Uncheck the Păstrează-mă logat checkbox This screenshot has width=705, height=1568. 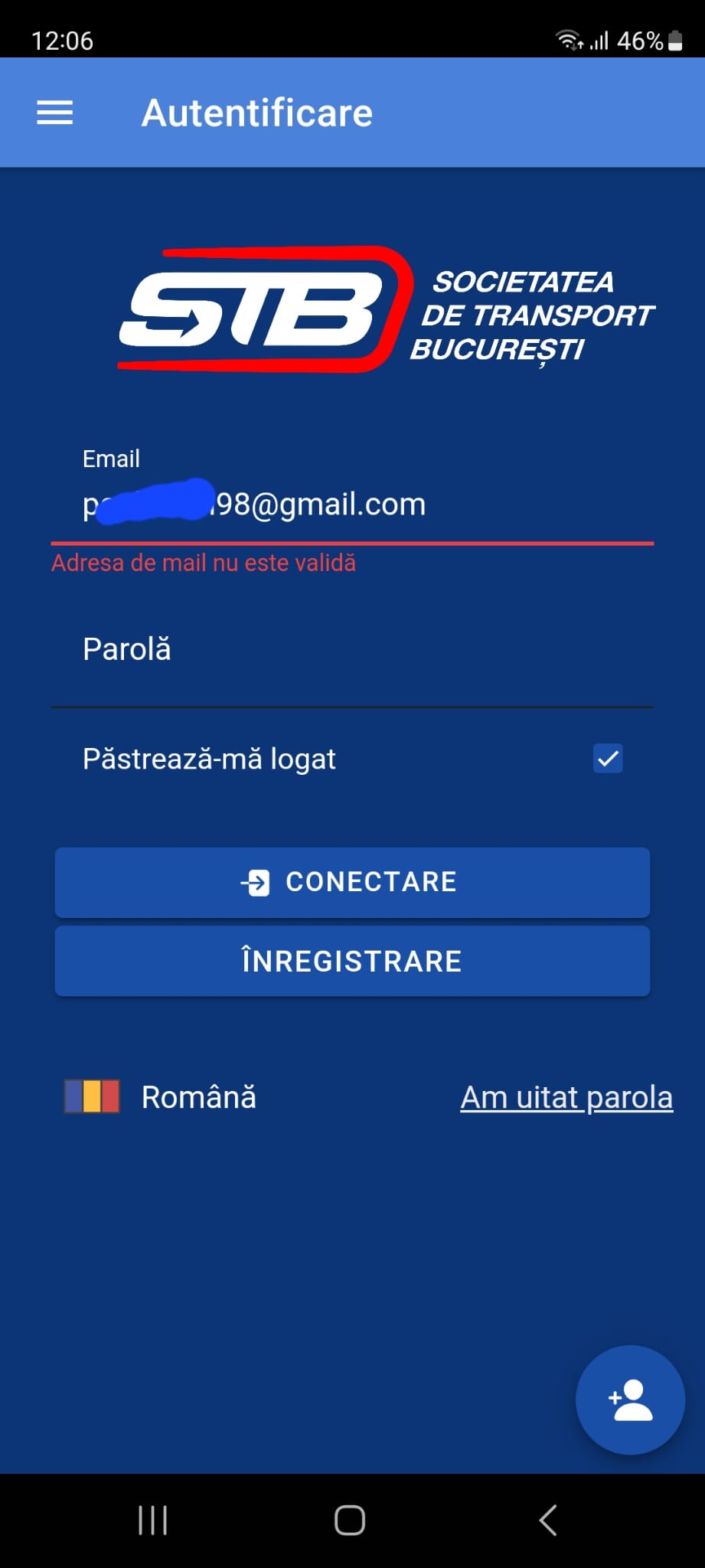pyautogui.click(x=608, y=759)
